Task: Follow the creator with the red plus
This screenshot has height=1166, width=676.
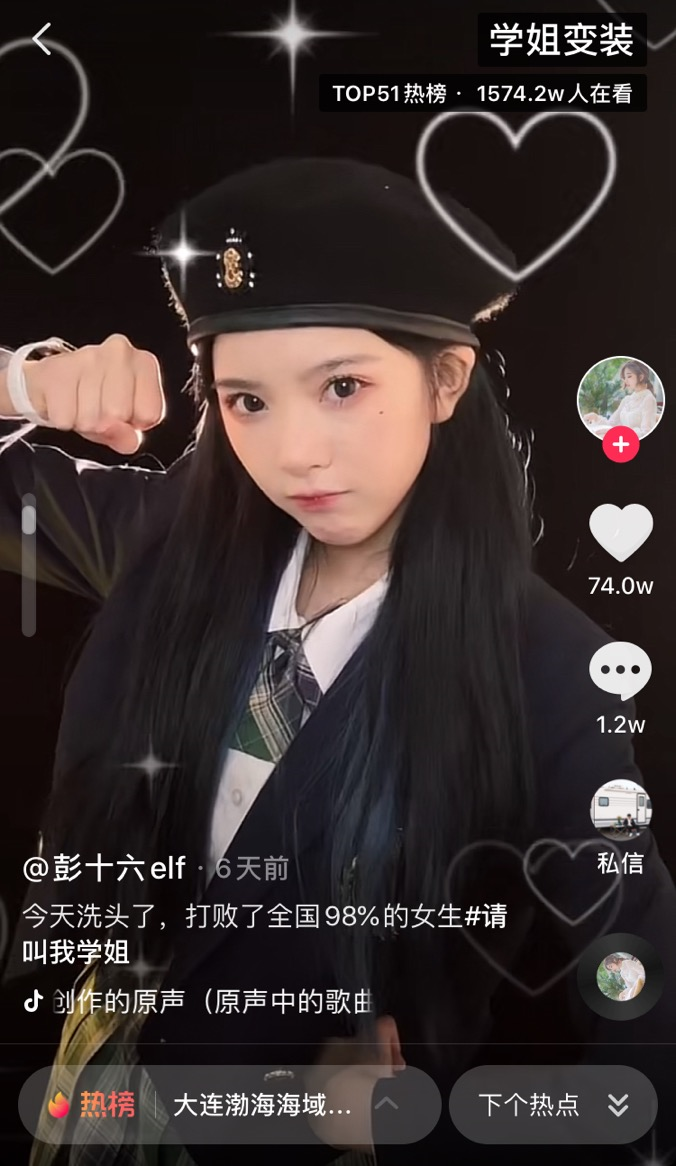Action: point(620,445)
